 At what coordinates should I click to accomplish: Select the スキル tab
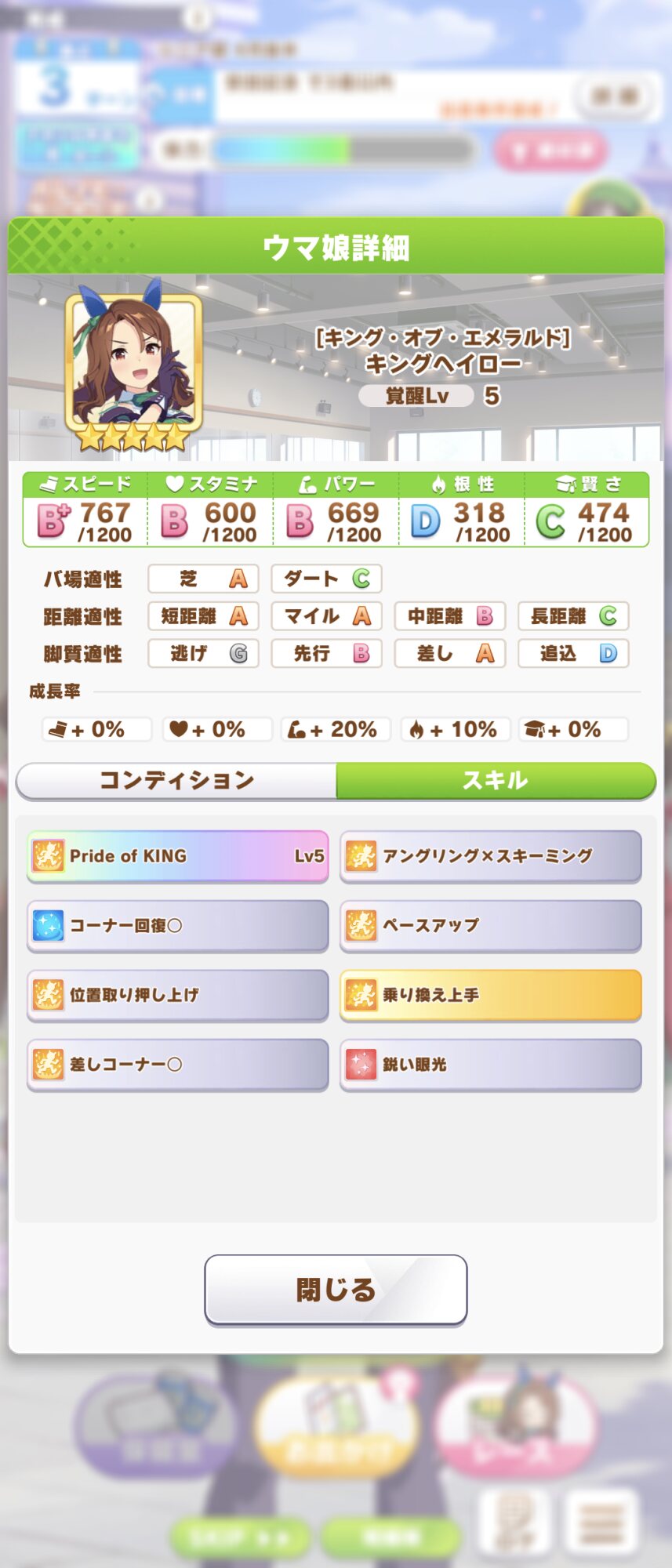496,780
